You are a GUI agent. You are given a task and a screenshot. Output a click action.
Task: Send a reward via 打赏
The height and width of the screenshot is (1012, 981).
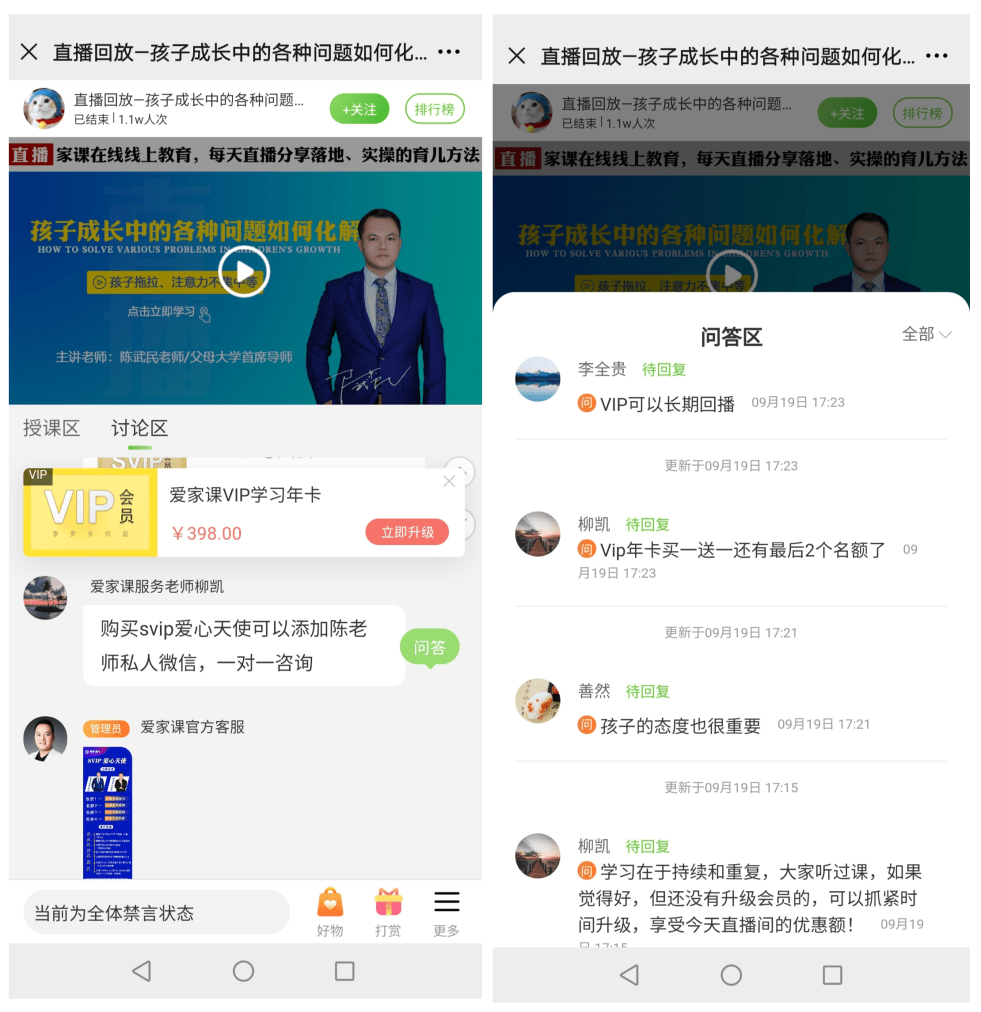[x=388, y=911]
